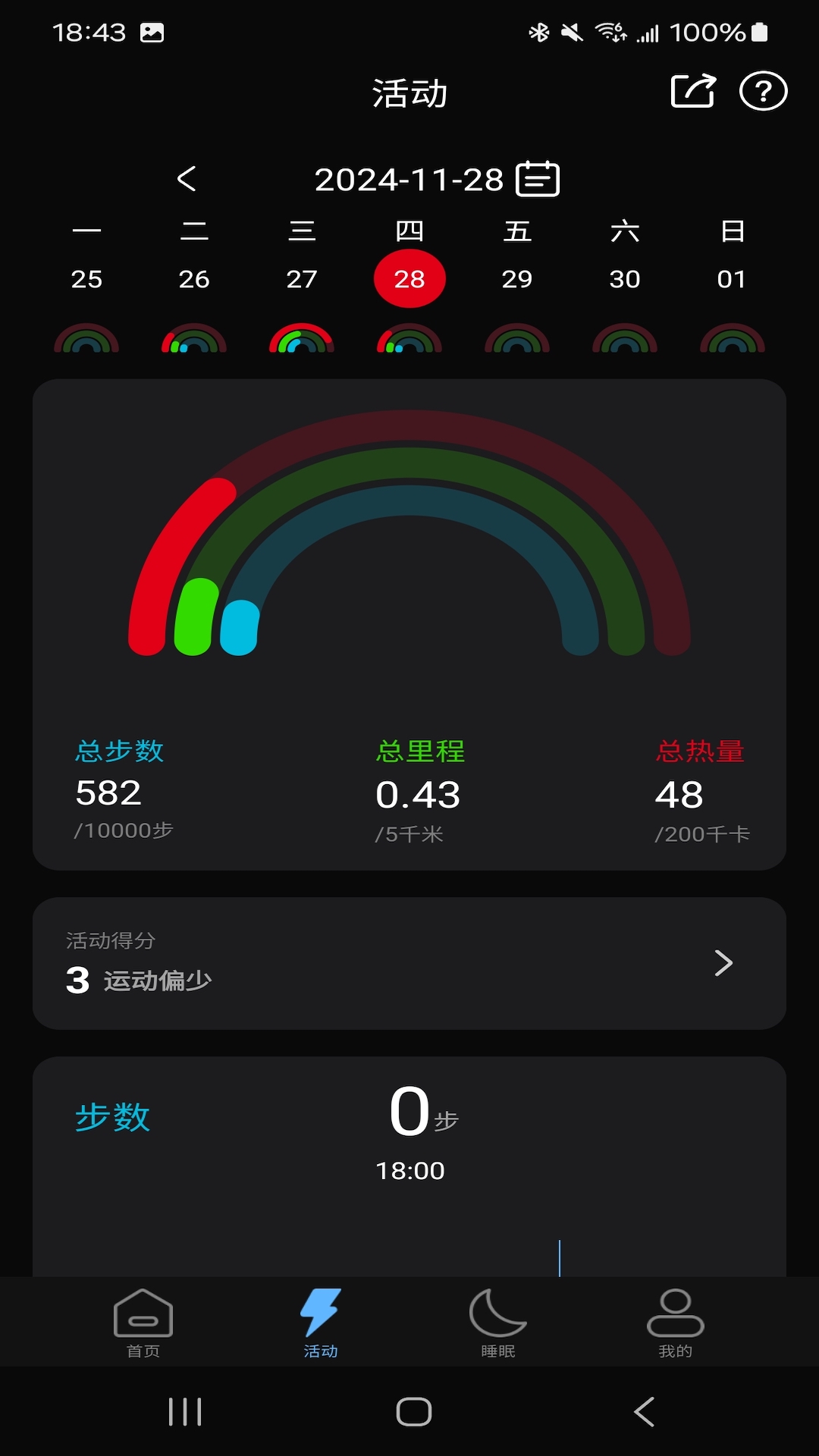This screenshot has width=819, height=1456.
Task: Go to the previous date with the back arrow
Action: coord(186,179)
